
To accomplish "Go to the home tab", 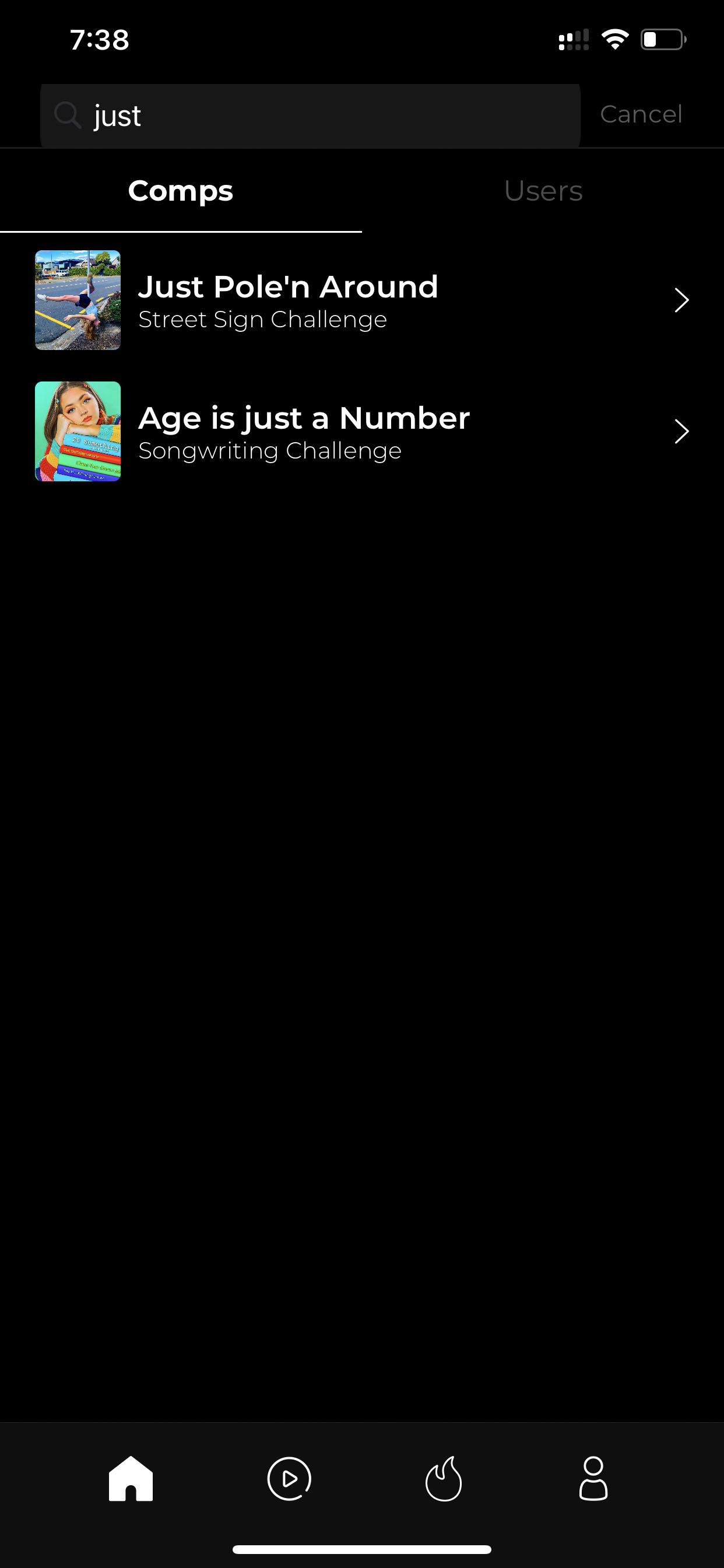I will [x=131, y=1479].
